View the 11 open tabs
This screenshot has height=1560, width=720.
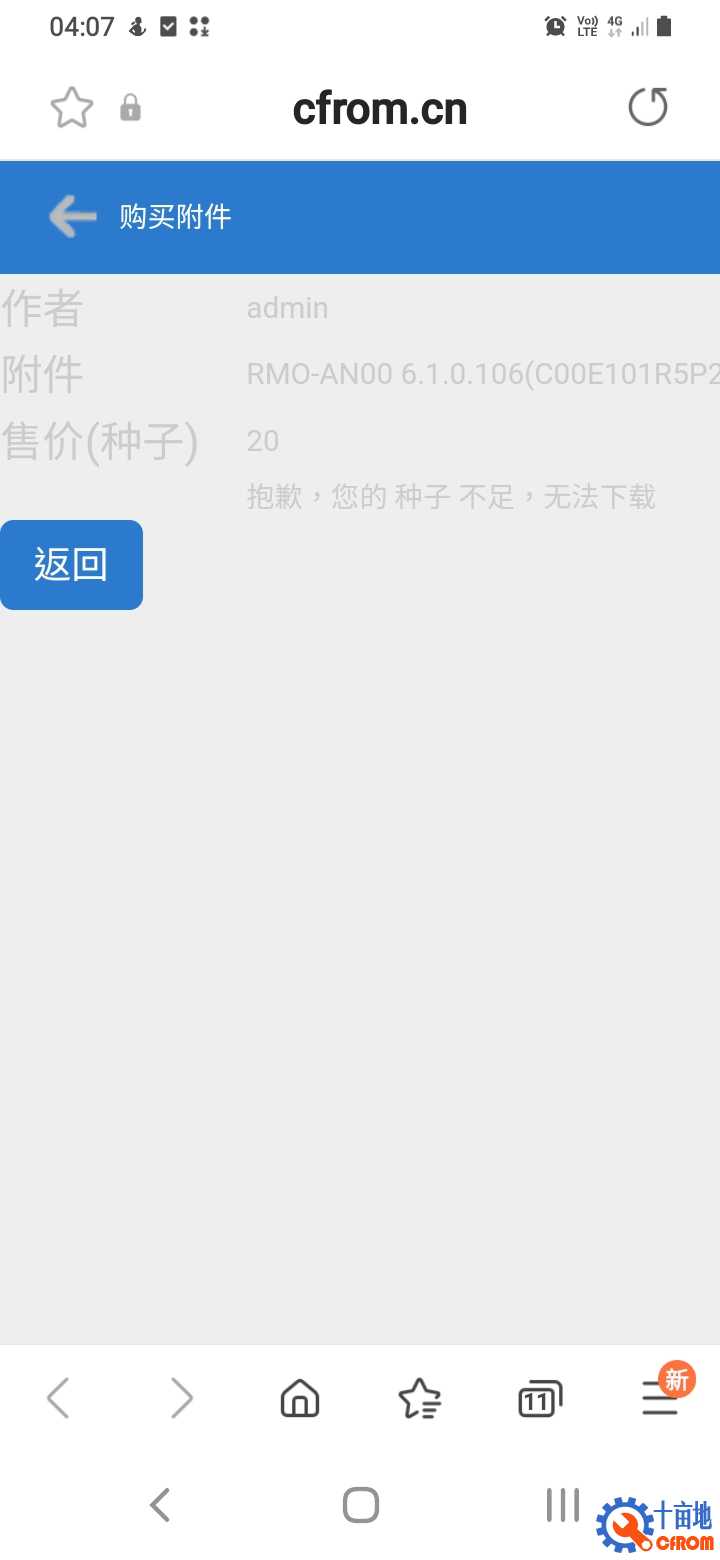click(x=540, y=1398)
